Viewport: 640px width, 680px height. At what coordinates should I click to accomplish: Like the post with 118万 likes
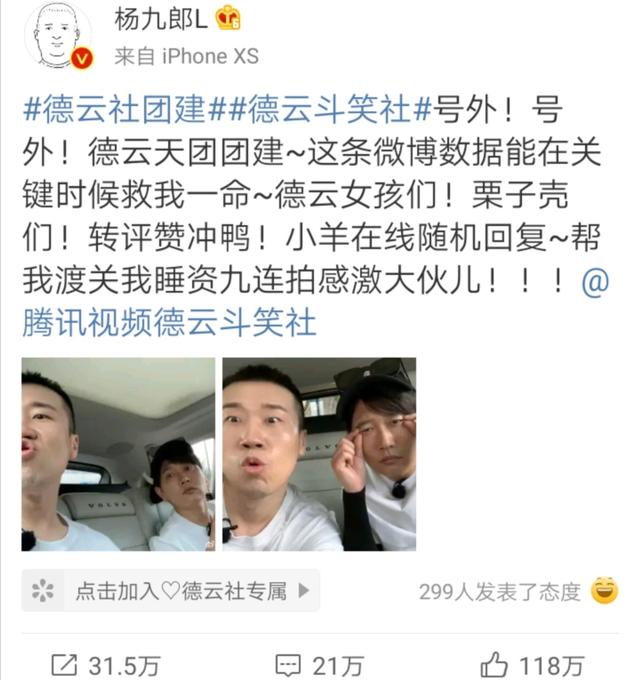point(532,663)
